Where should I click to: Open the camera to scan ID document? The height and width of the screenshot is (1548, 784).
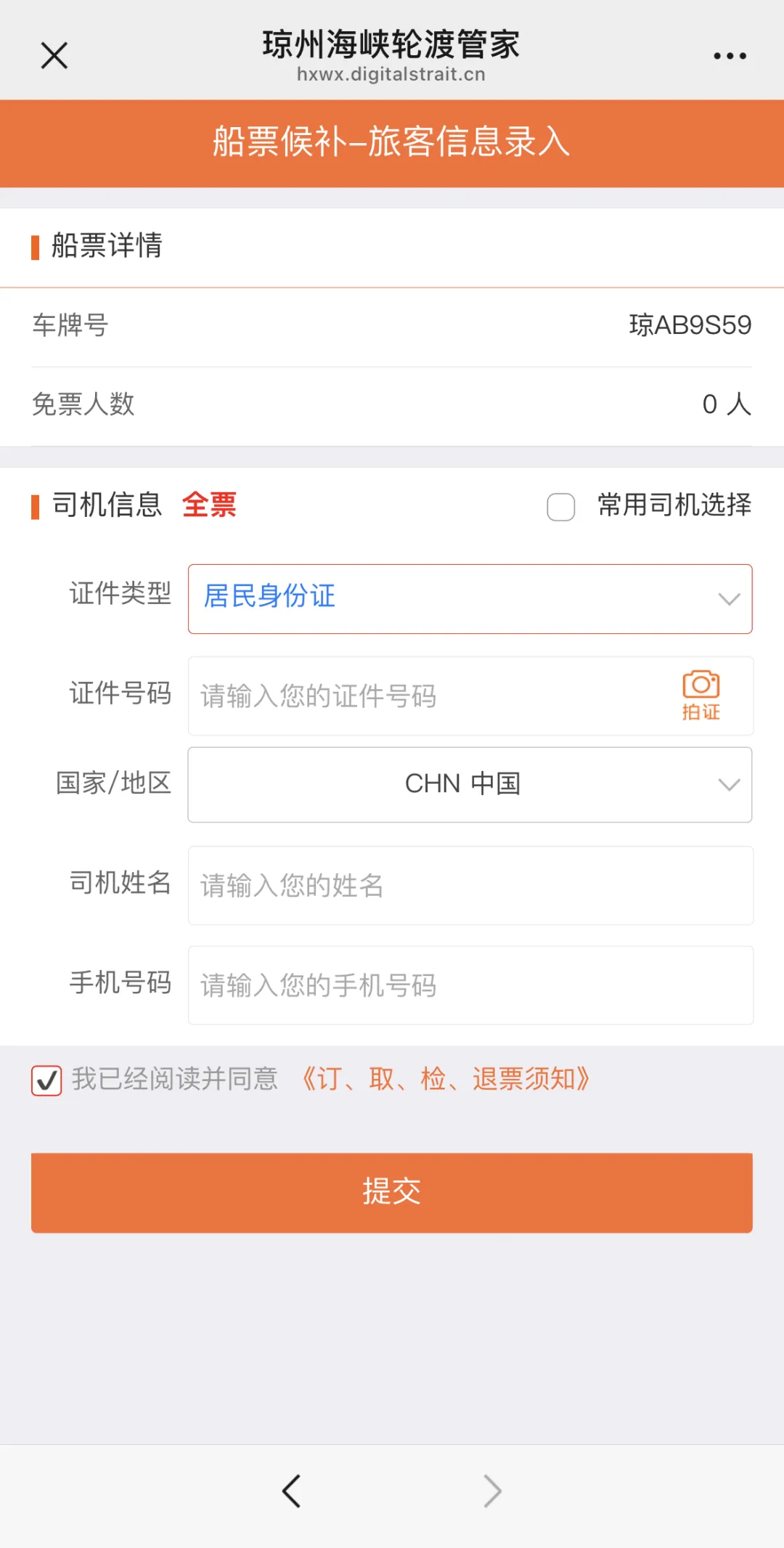tap(699, 683)
